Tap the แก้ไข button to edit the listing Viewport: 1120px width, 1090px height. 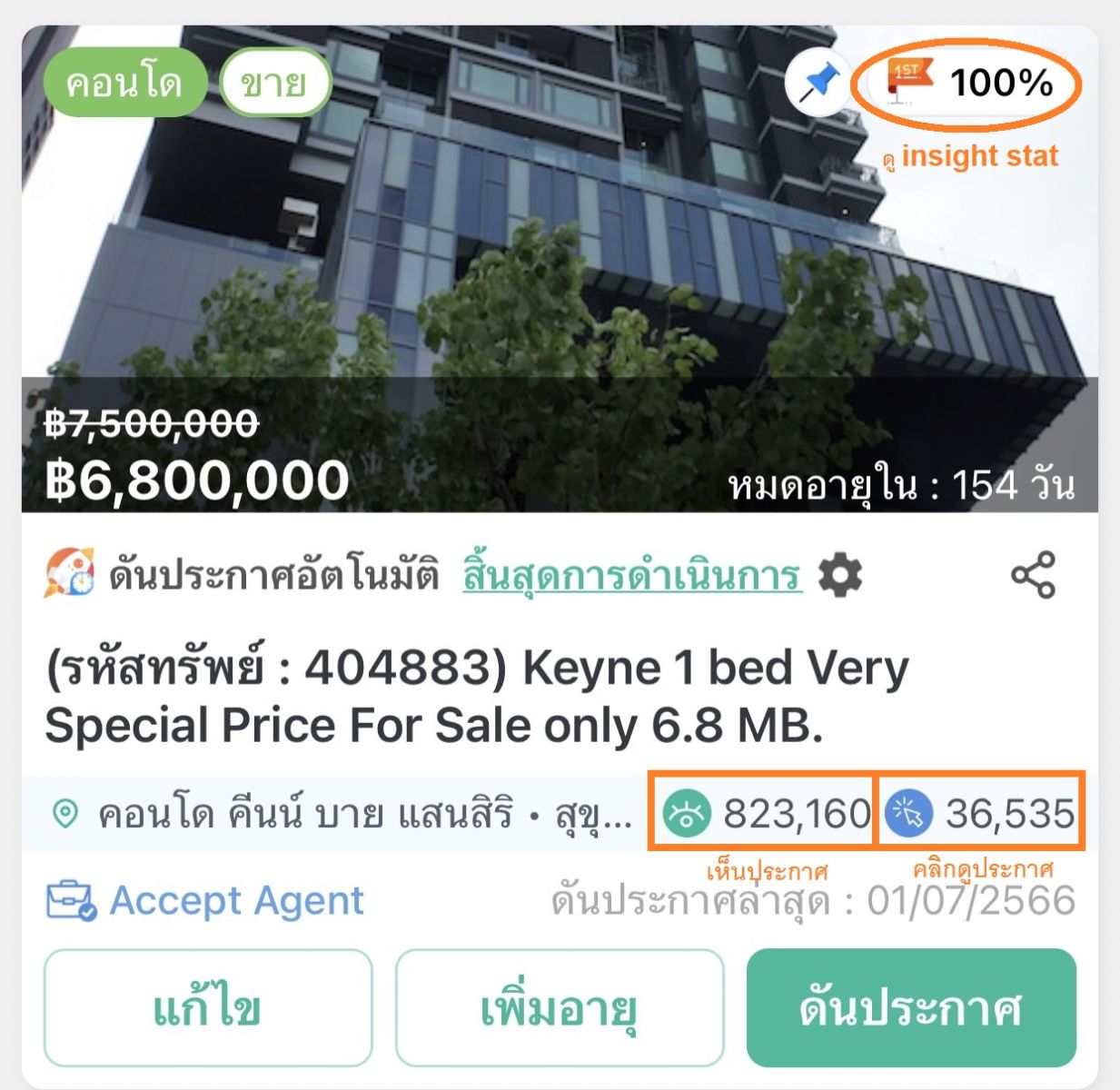click(208, 1008)
